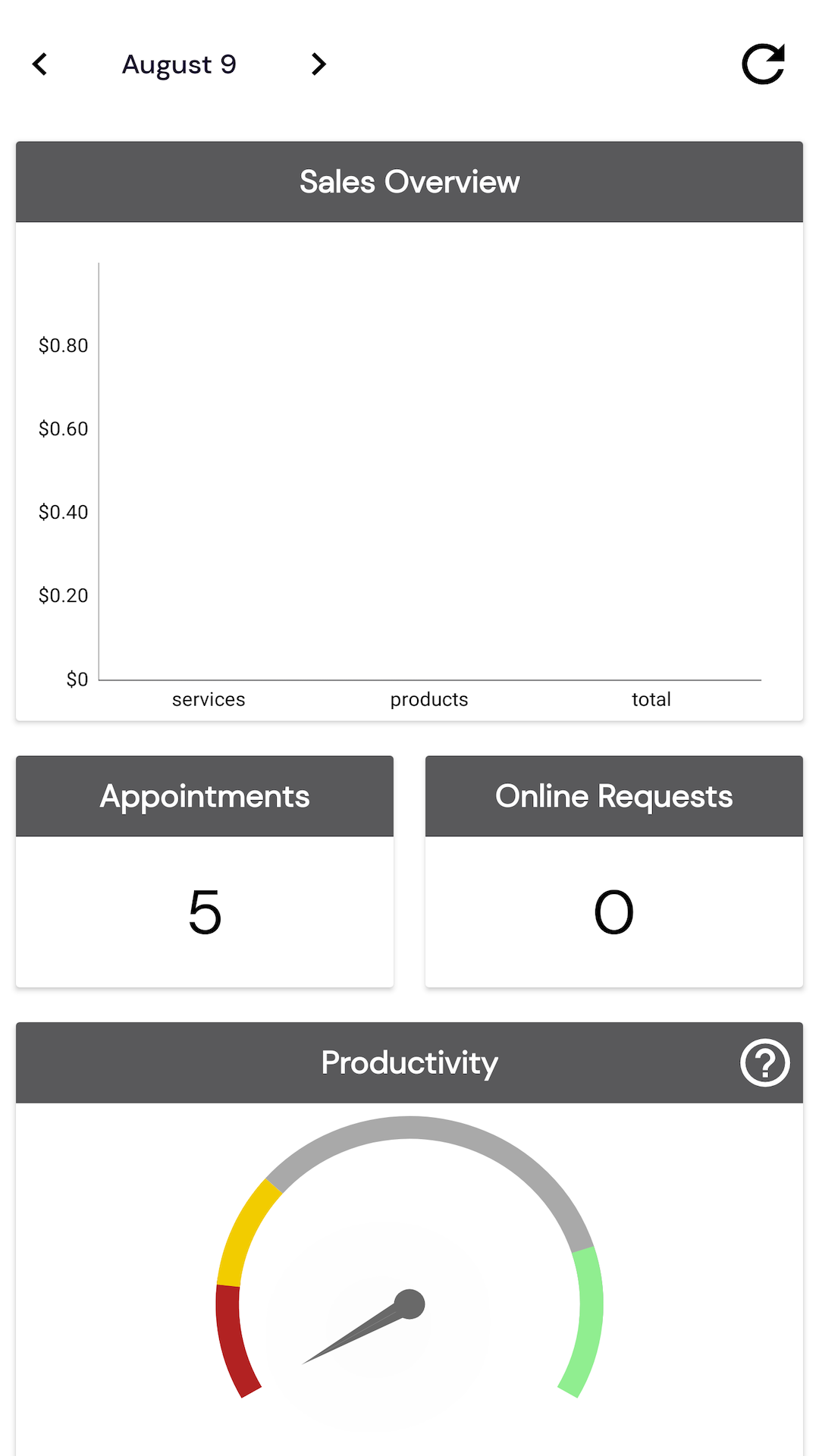The image size is (819, 1456).
Task: Select the Online Requests header
Action: (x=613, y=795)
